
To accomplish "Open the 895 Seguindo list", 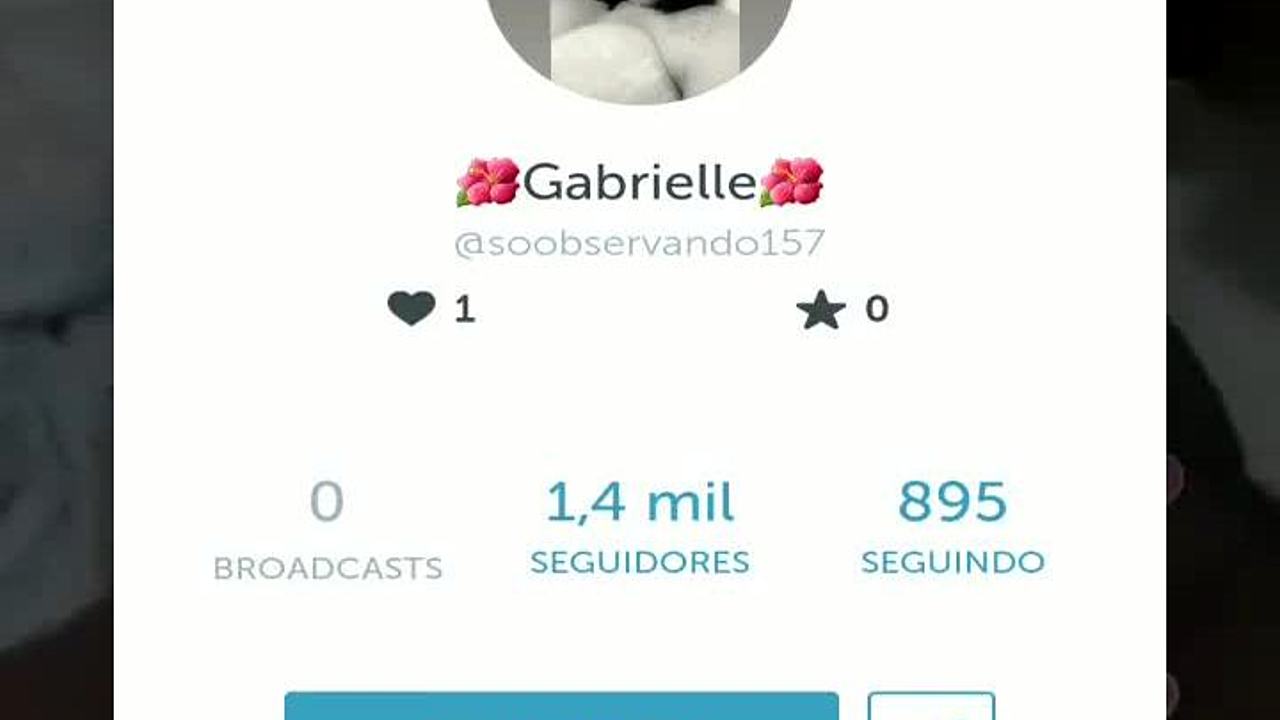I will pos(952,526).
